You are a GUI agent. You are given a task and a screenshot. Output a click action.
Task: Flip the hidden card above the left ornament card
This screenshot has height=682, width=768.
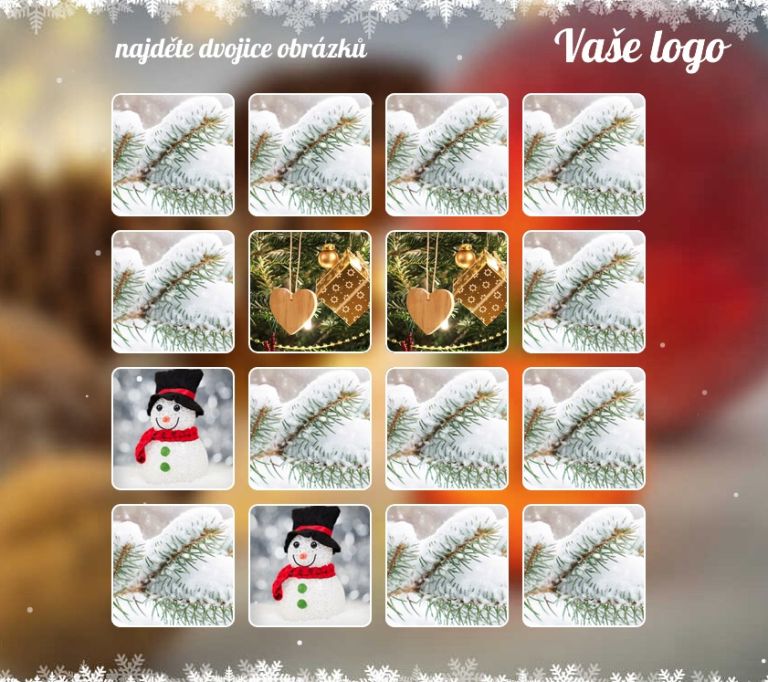click(310, 155)
